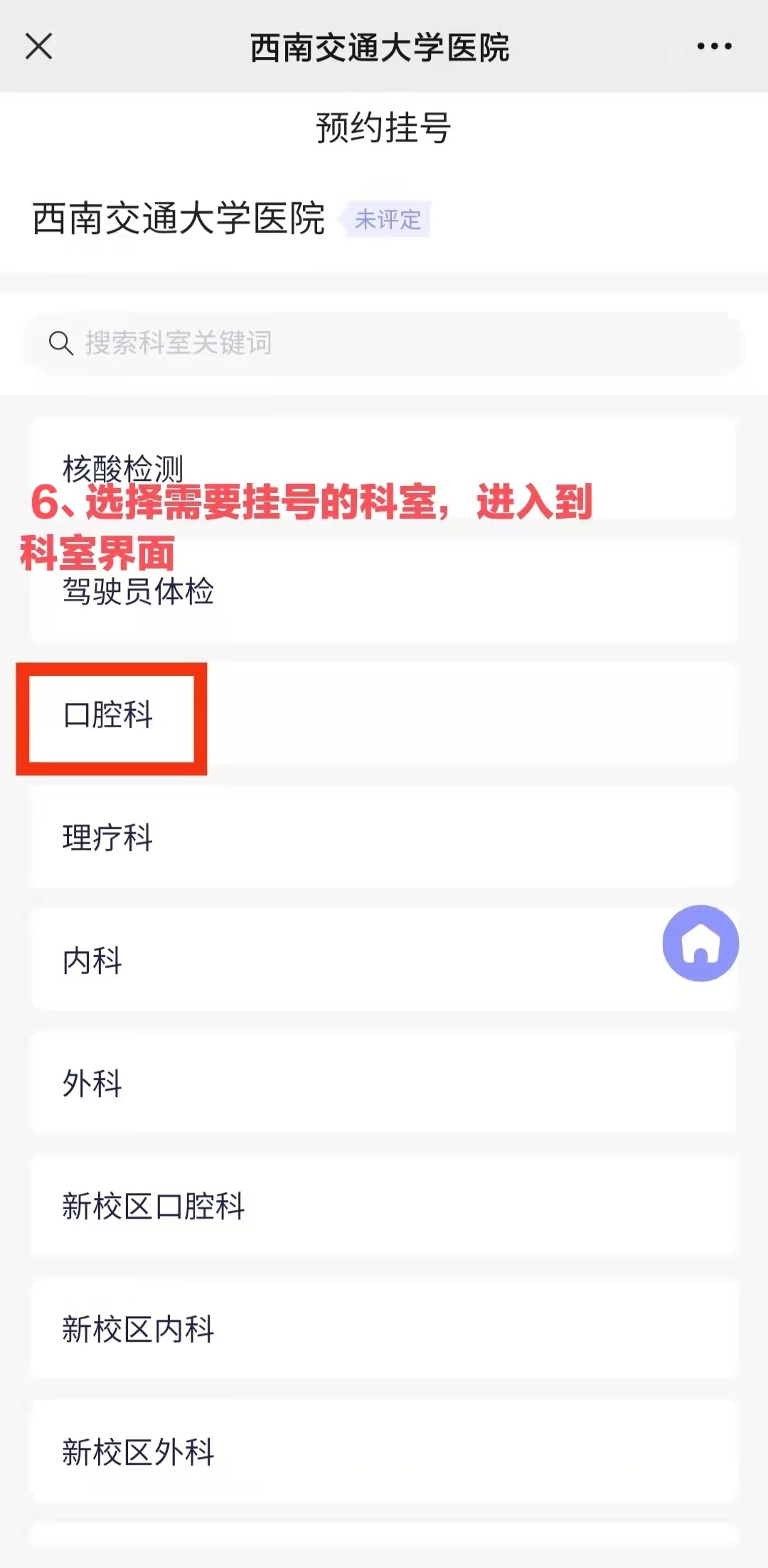Open the 理疗科 department
This screenshot has width=768, height=1568.
384,837
